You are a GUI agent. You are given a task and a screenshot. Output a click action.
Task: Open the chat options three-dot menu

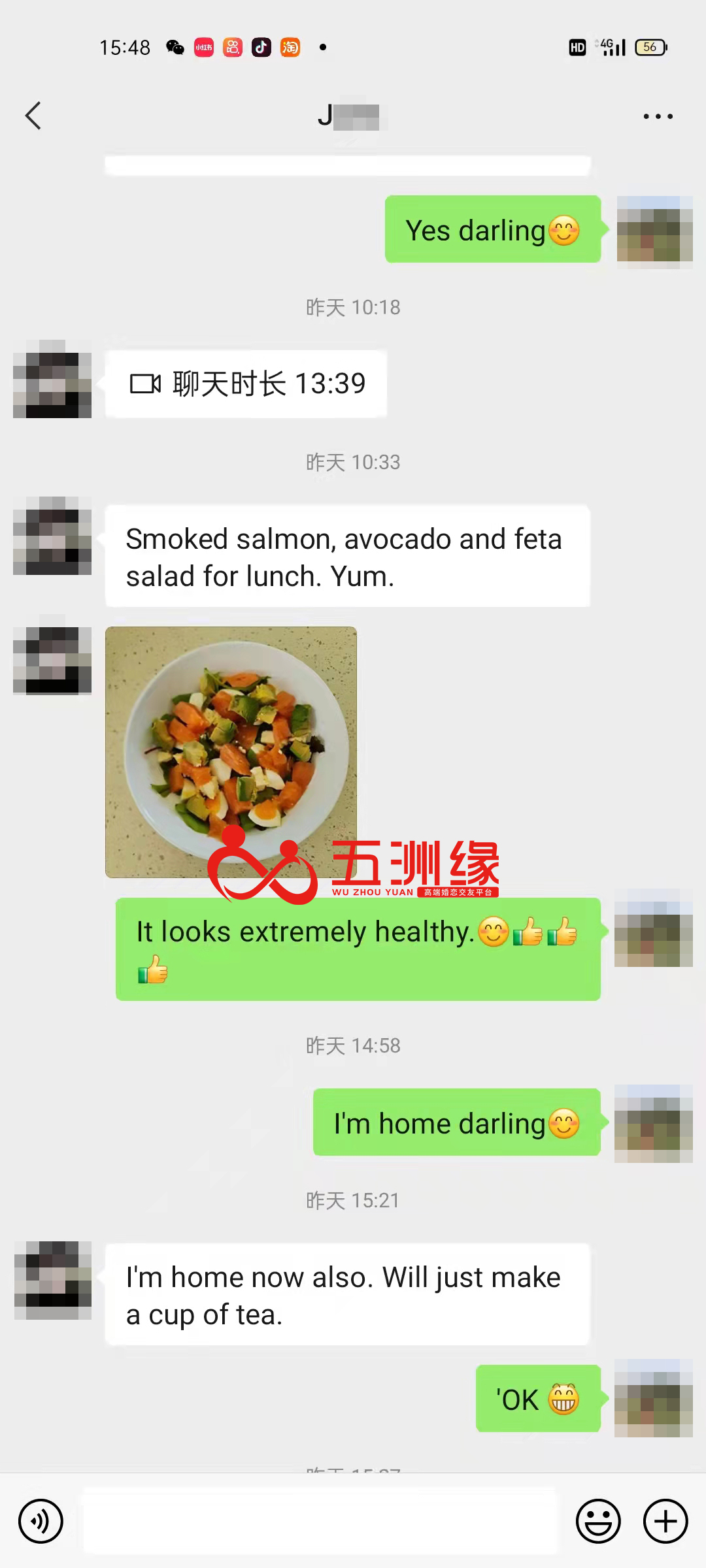658,116
